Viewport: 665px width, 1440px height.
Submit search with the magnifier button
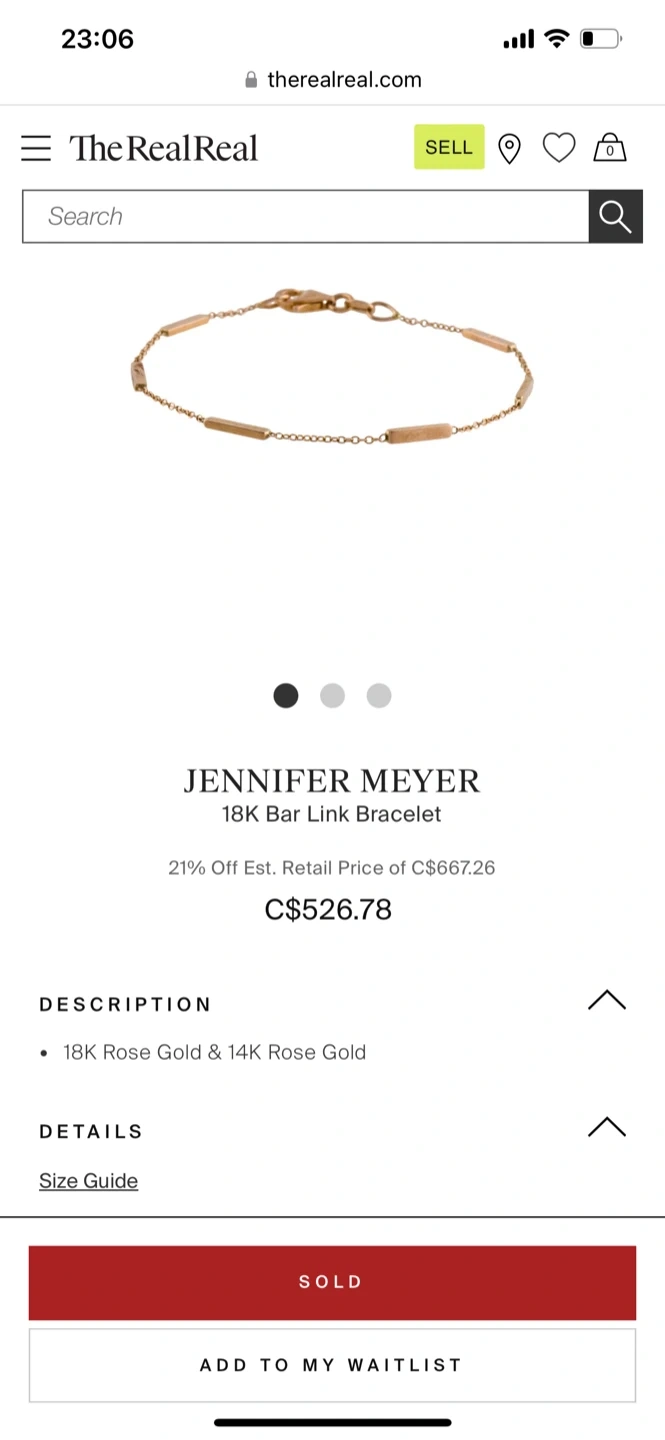pyautogui.click(x=615, y=216)
